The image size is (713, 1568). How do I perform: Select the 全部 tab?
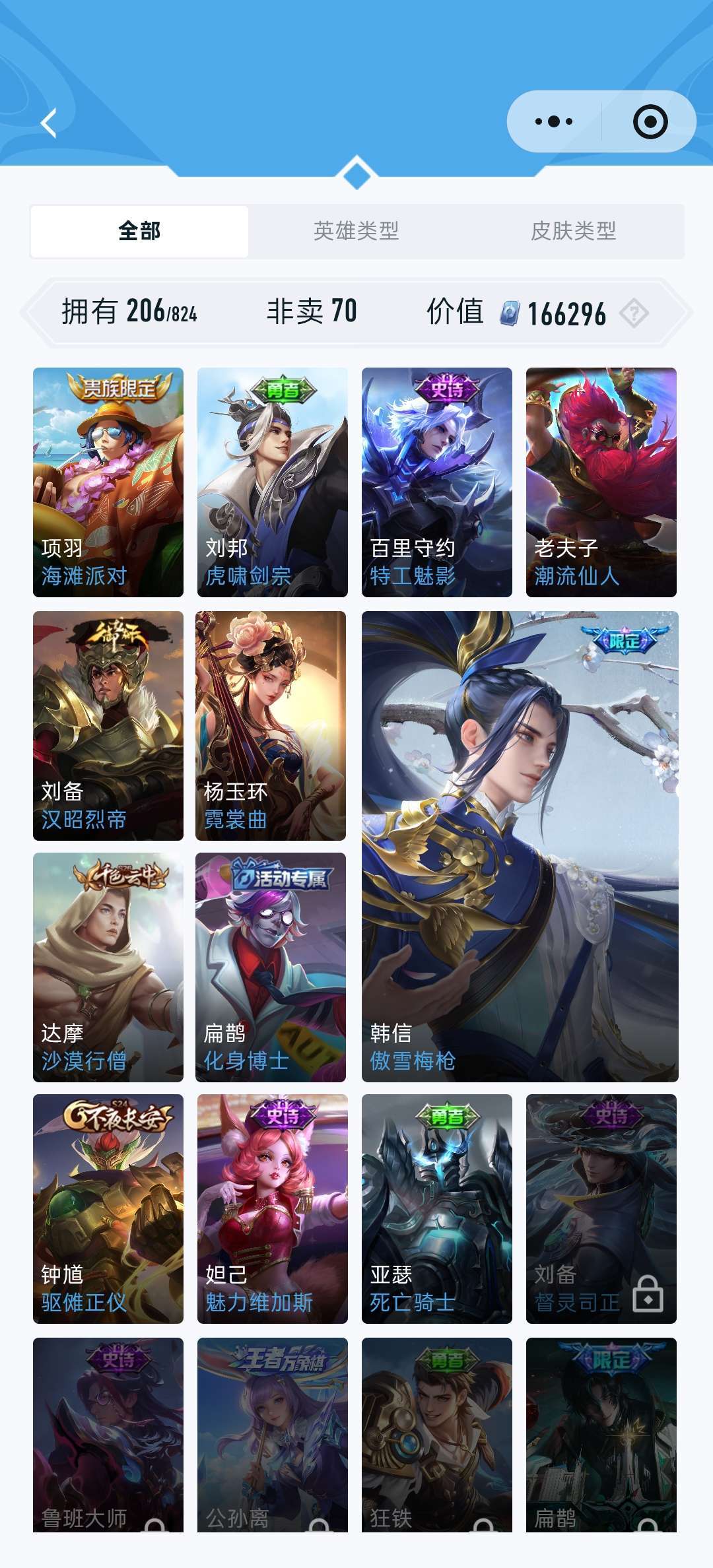139,231
